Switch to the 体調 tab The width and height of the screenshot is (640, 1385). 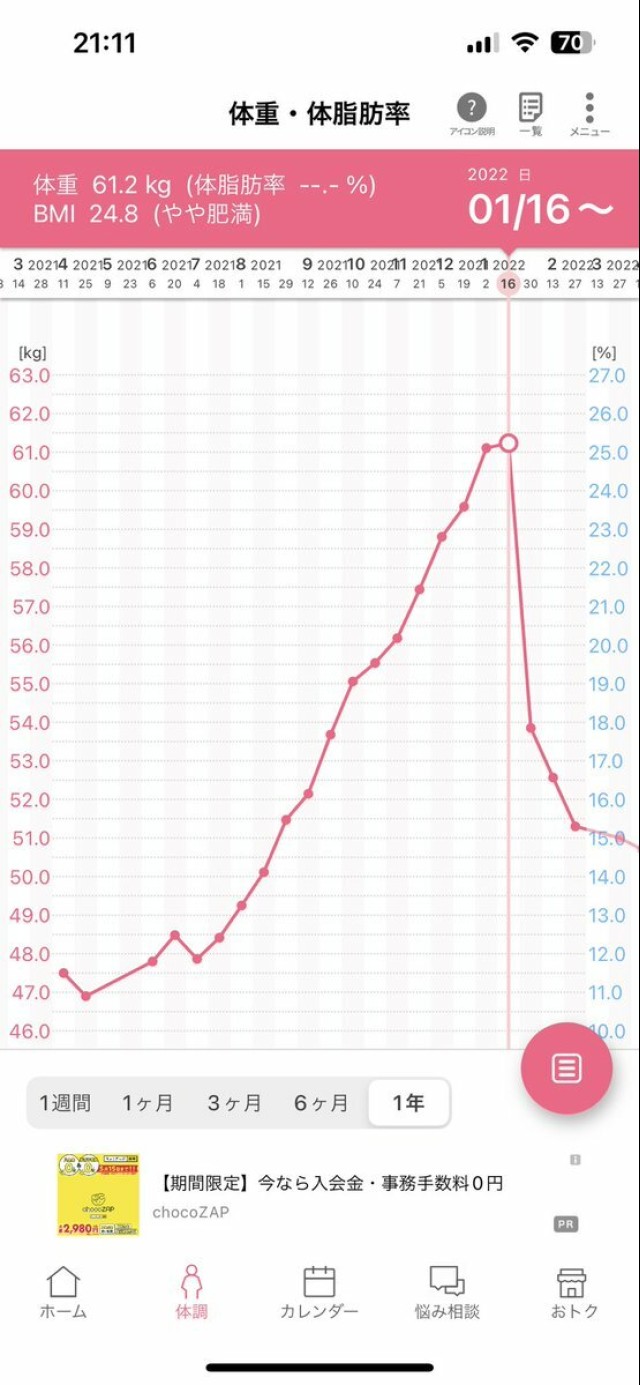pyautogui.click(x=191, y=1292)
